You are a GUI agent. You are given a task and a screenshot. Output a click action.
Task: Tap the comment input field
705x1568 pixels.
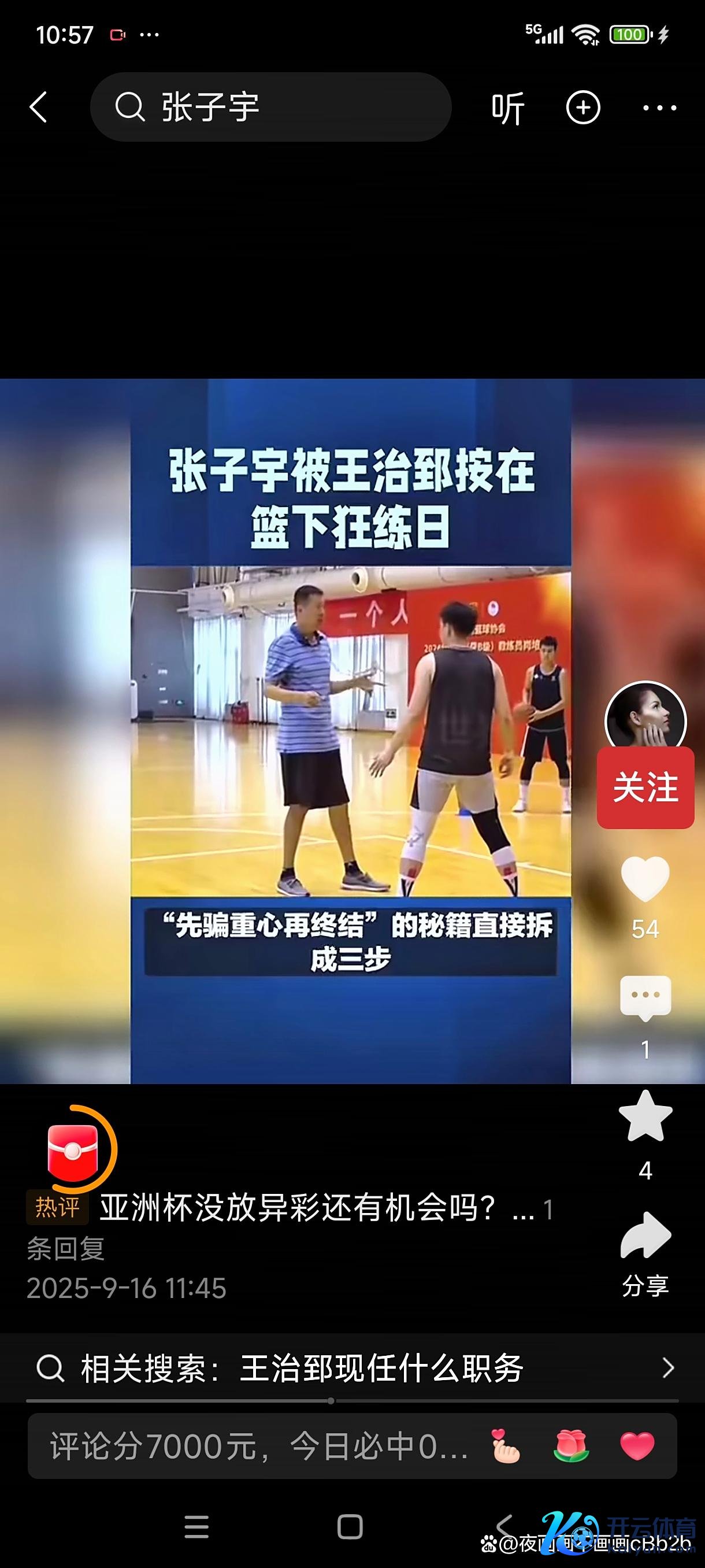pos(255,1446)
